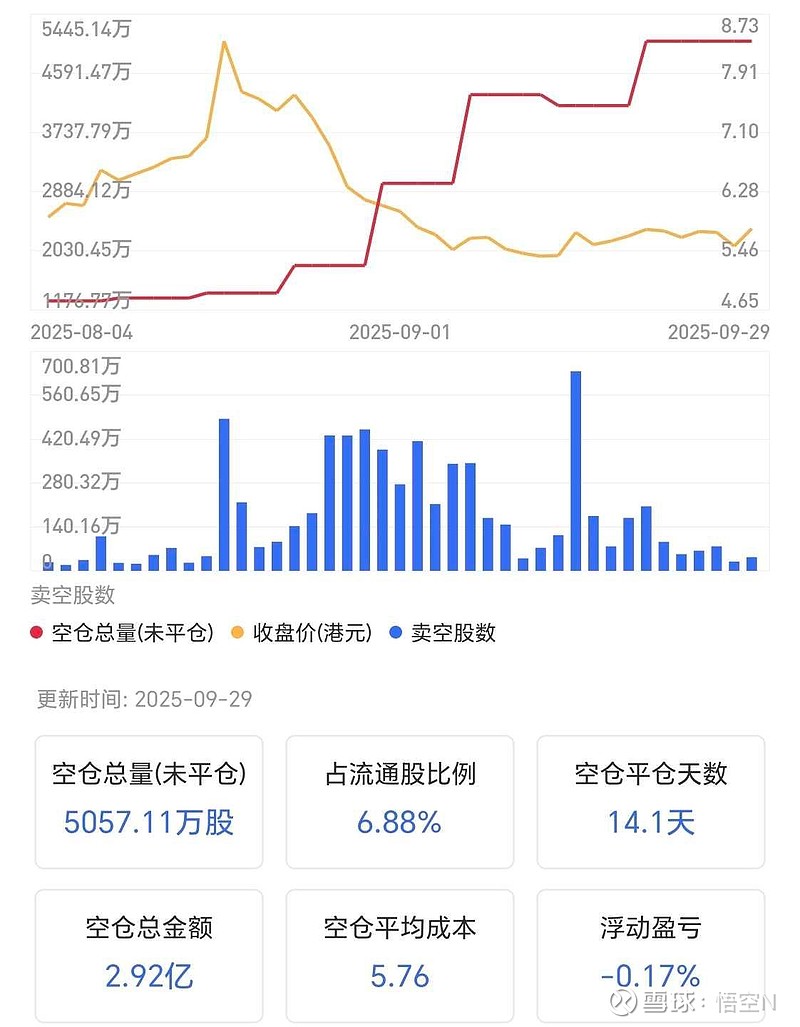Viewport: 800px width, 1027px height.
Task: Toggle the 卖空股数 legend series
Action: pyautogui.click(x=442, y=633)
